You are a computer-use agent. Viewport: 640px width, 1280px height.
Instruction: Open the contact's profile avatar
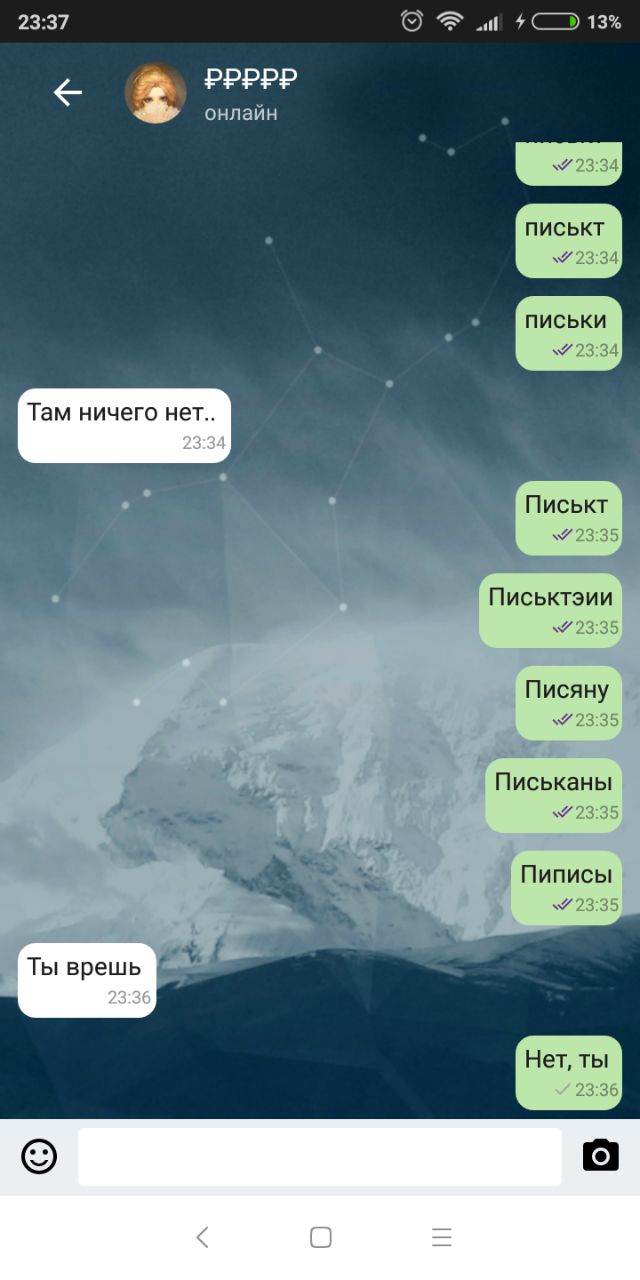[155, 93]
